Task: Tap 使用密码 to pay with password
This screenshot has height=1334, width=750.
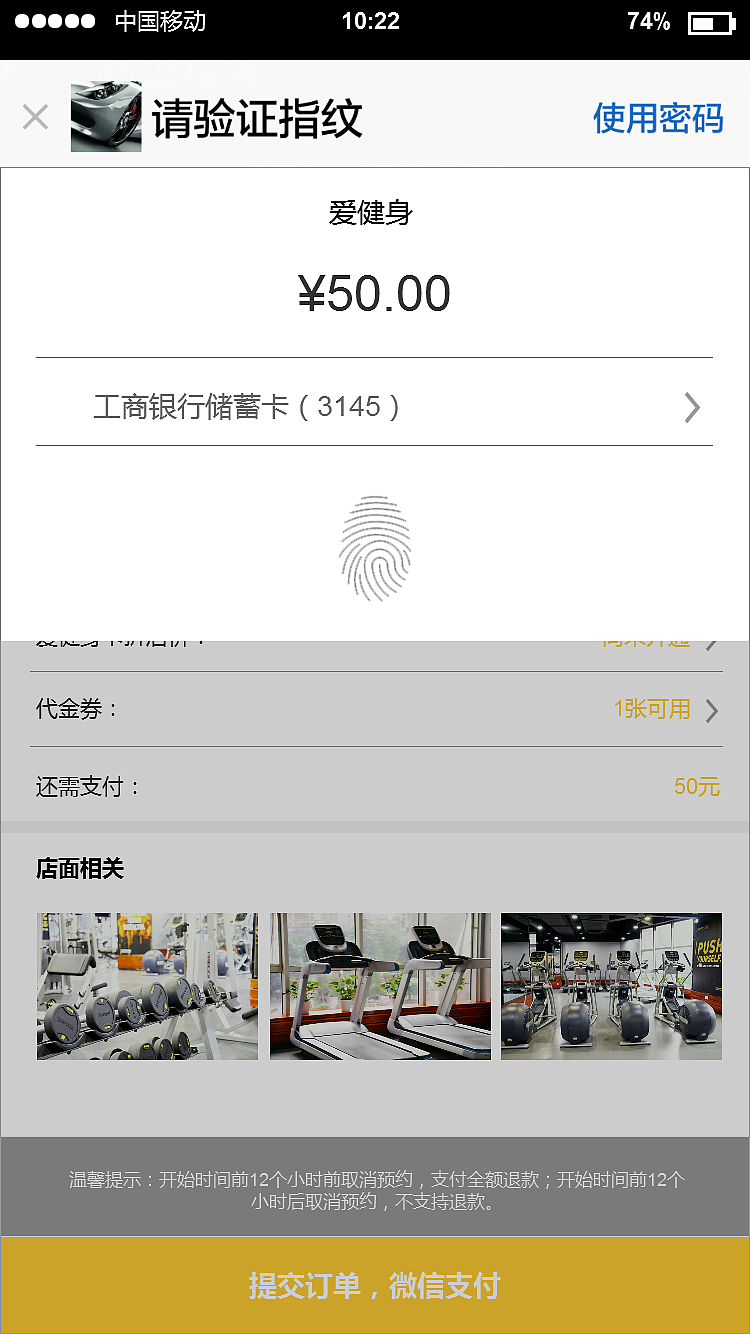Action: (658, 118)
